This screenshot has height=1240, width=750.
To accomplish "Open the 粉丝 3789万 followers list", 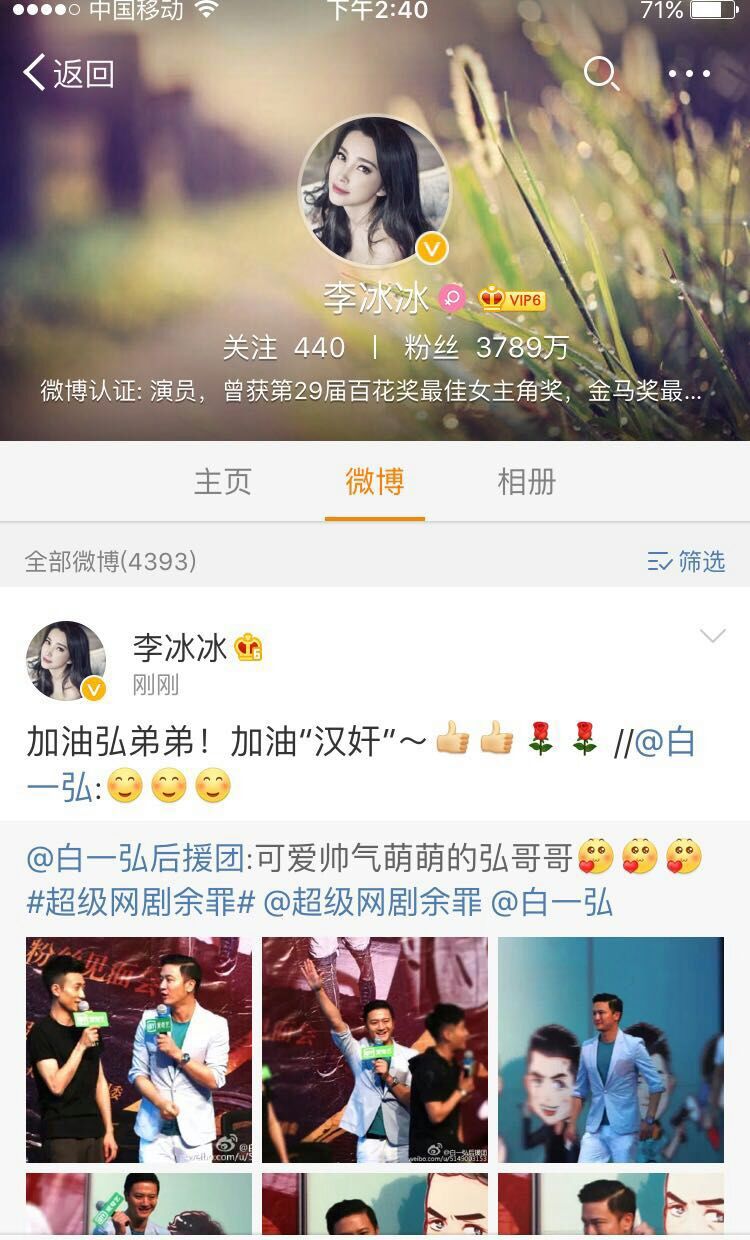I will (486, 347).
